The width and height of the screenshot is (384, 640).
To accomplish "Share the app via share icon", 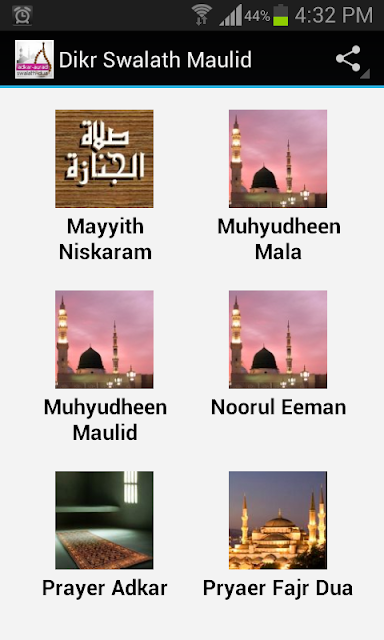I will [x=349, y=59].
